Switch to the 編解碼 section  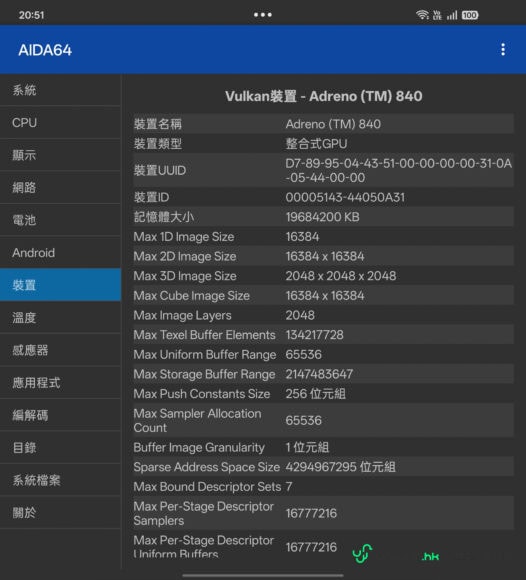pyautogui.click(x=60, y=415)
